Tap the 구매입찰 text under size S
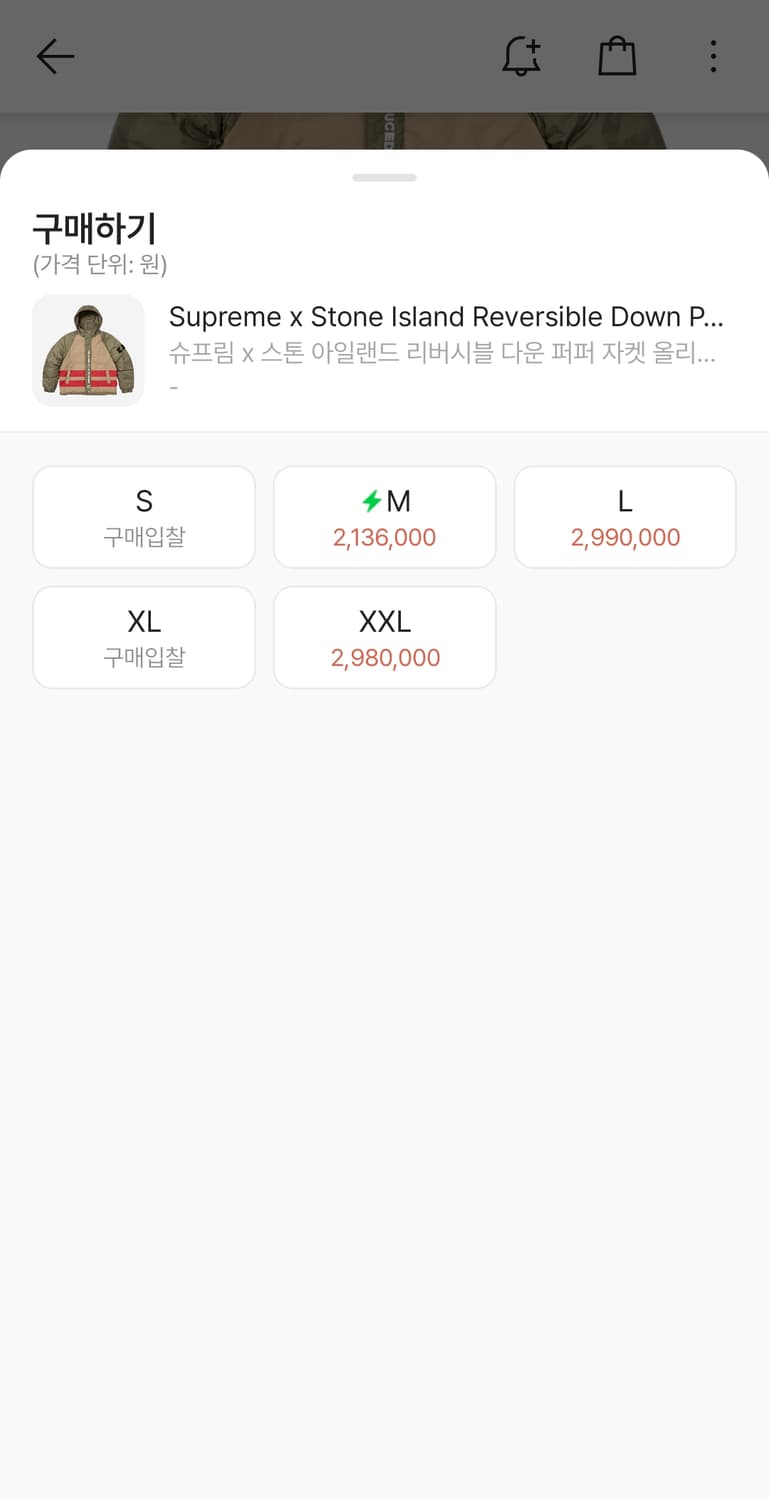The height and width of the screenshot is (1500, 769). (143, 535)
